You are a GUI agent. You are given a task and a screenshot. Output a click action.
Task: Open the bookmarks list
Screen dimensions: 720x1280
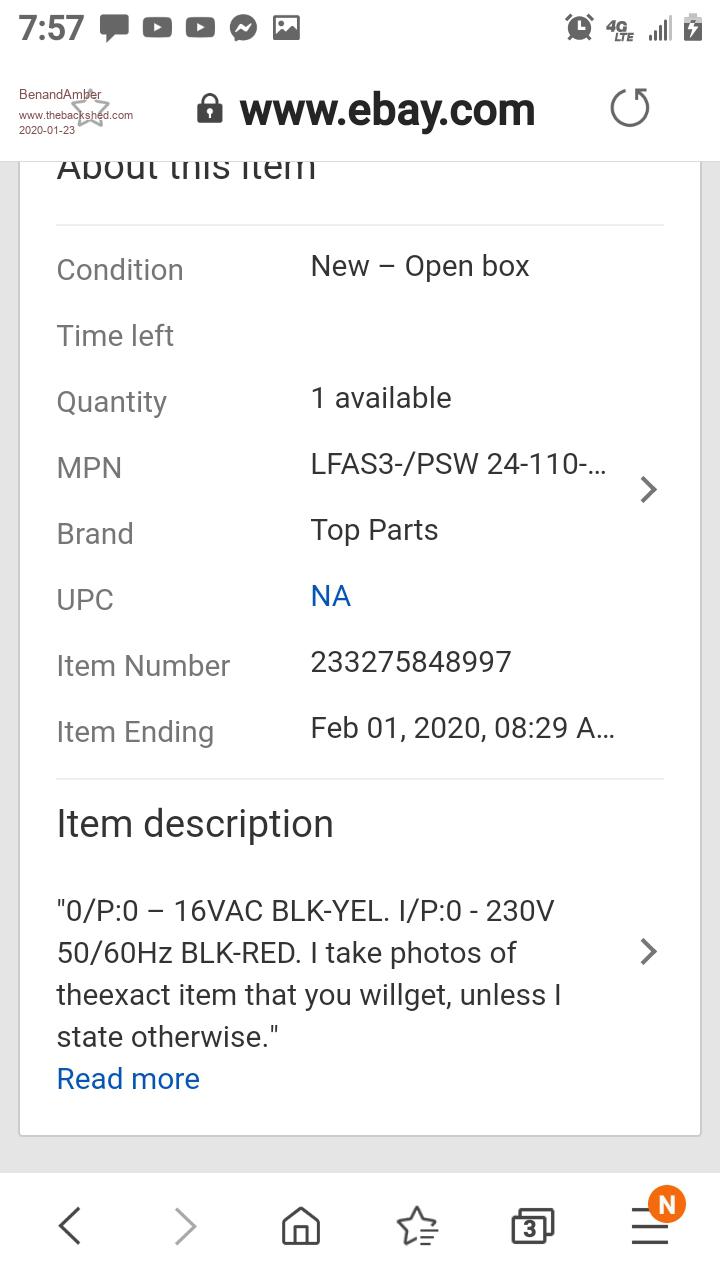tap(417, 1226)
